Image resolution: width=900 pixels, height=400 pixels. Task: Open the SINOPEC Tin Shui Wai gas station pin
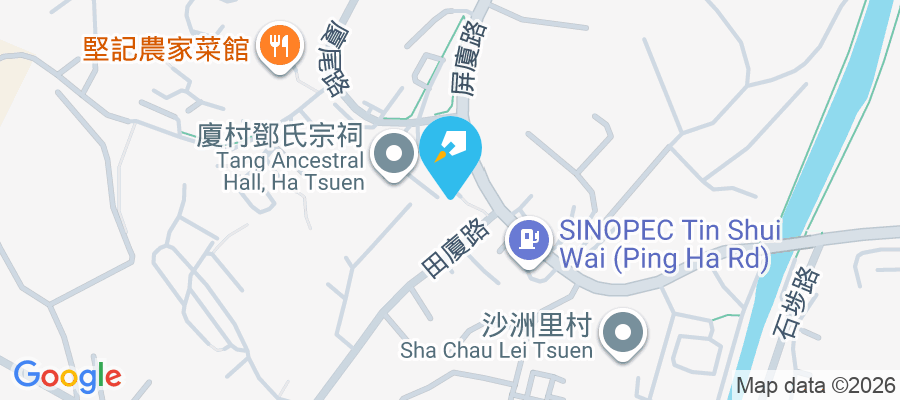click(527, 240)
